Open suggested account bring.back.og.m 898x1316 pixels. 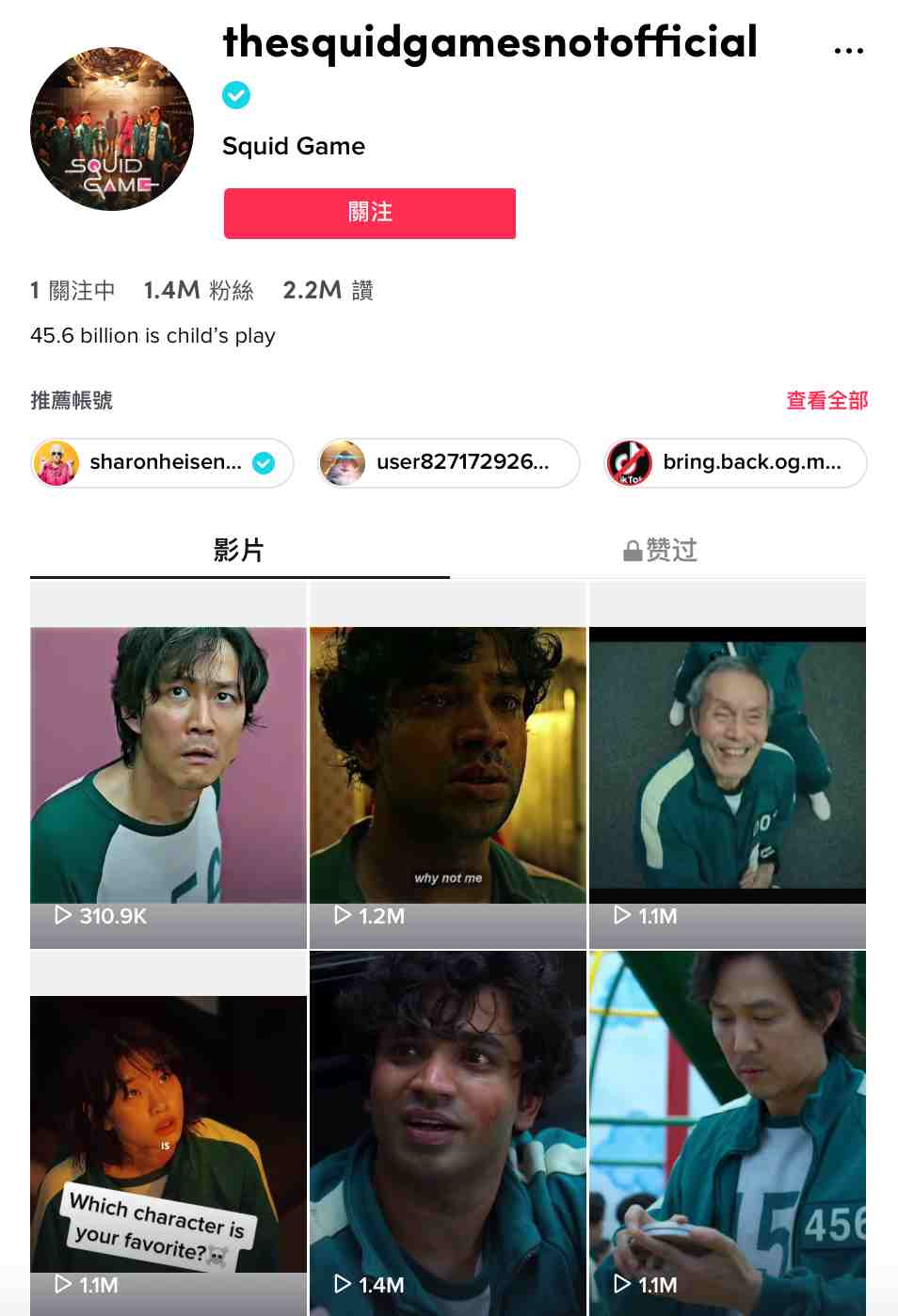click(735, 463)
